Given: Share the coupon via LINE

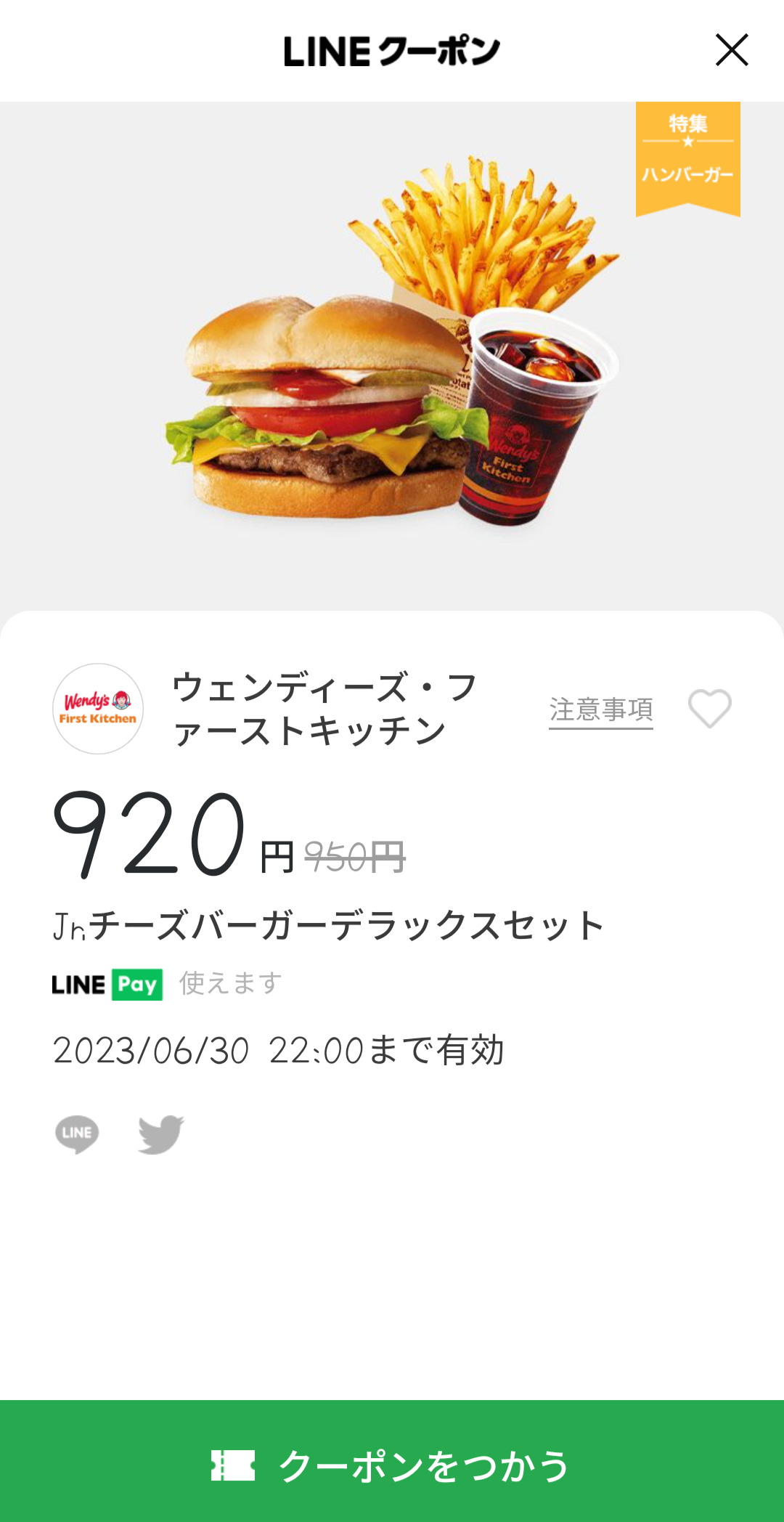Looking at the screenshot, I should point(77,1134).
